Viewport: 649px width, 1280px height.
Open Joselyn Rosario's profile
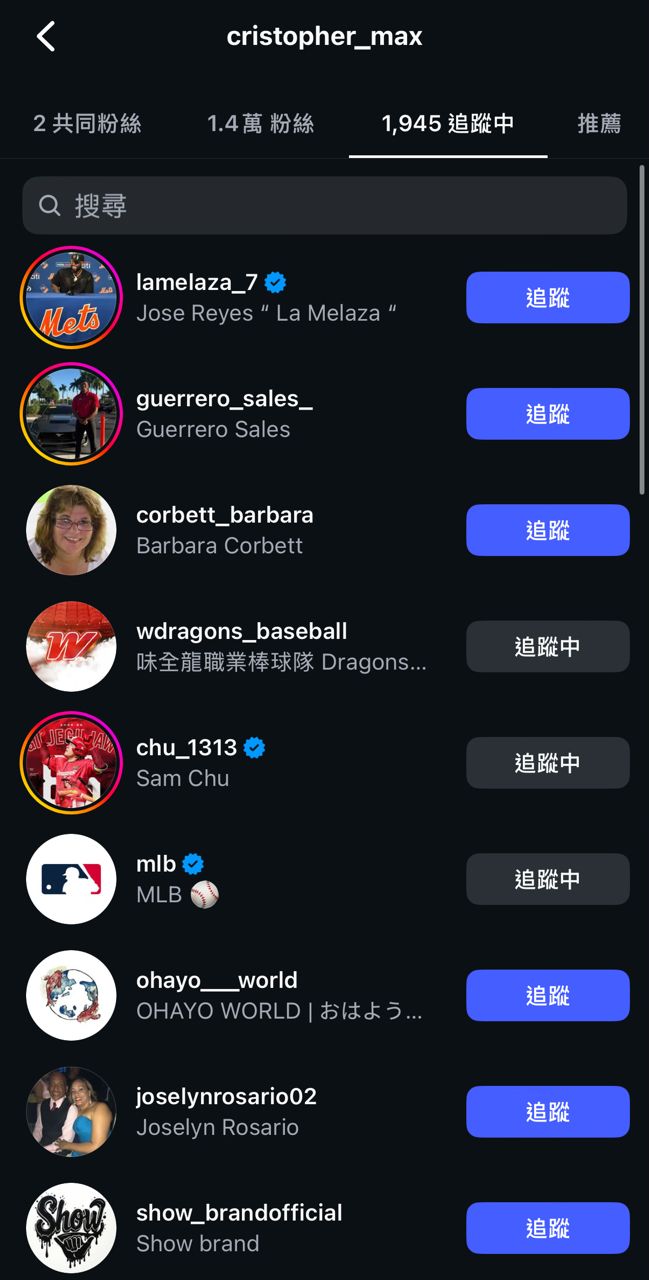226,1112
